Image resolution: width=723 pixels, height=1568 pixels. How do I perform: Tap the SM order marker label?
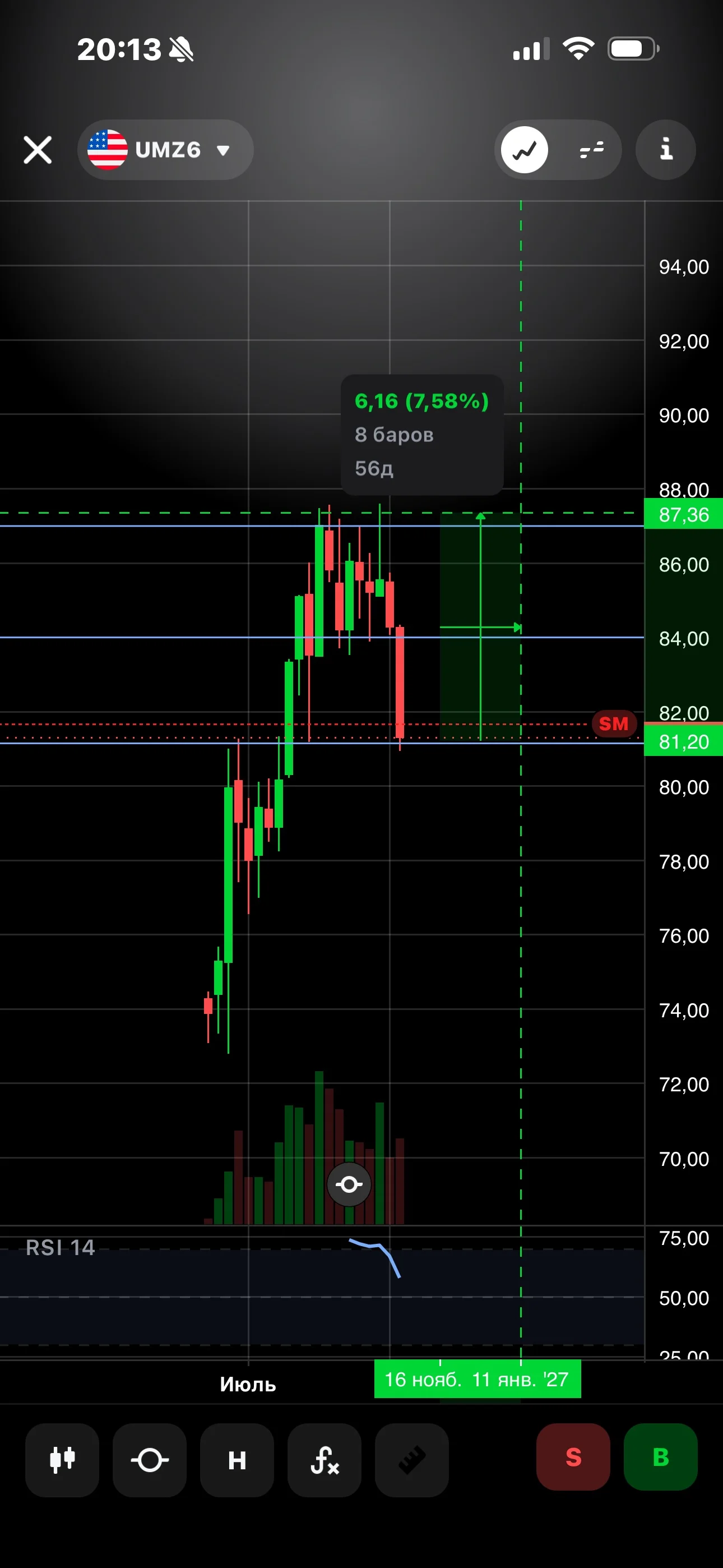pos(614,724)
